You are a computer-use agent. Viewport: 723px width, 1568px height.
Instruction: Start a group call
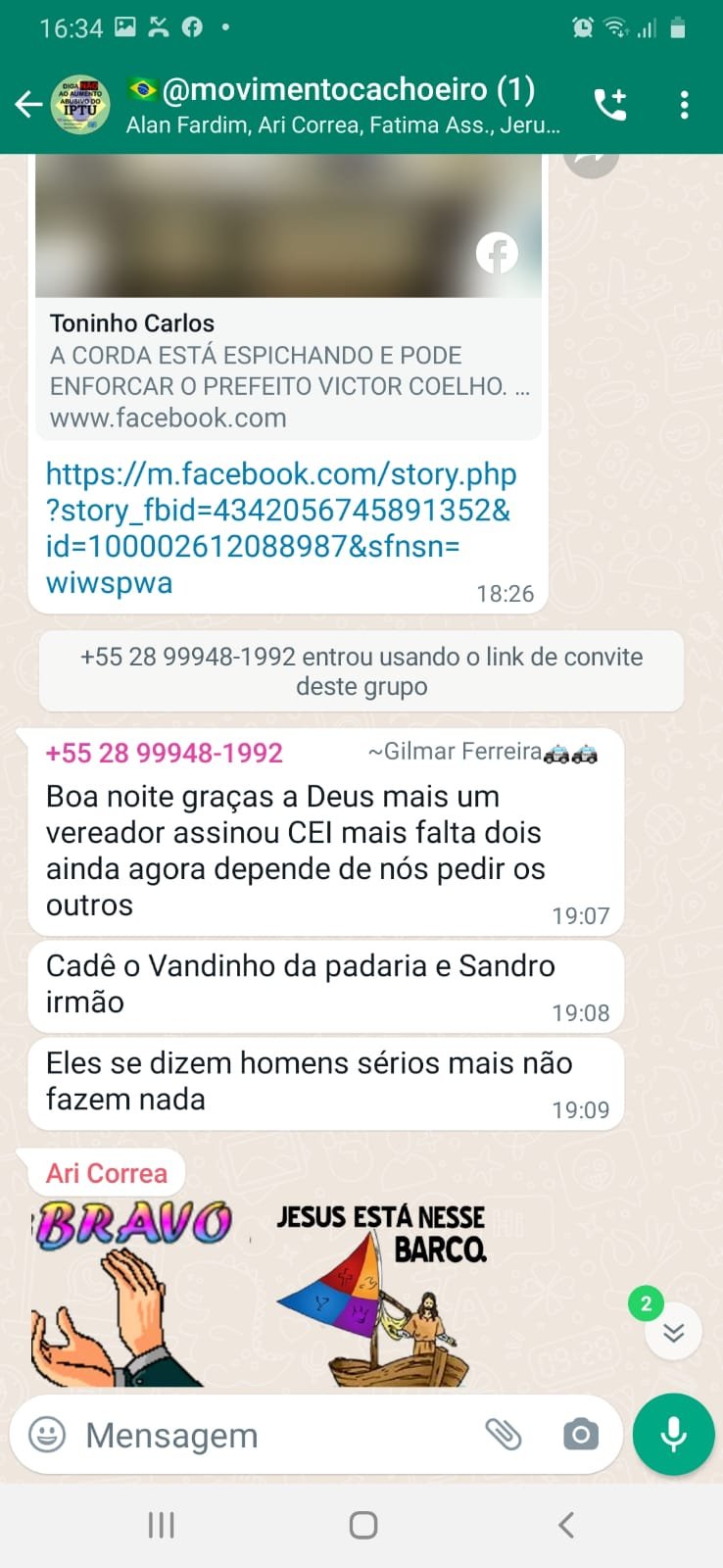(609, 104)
